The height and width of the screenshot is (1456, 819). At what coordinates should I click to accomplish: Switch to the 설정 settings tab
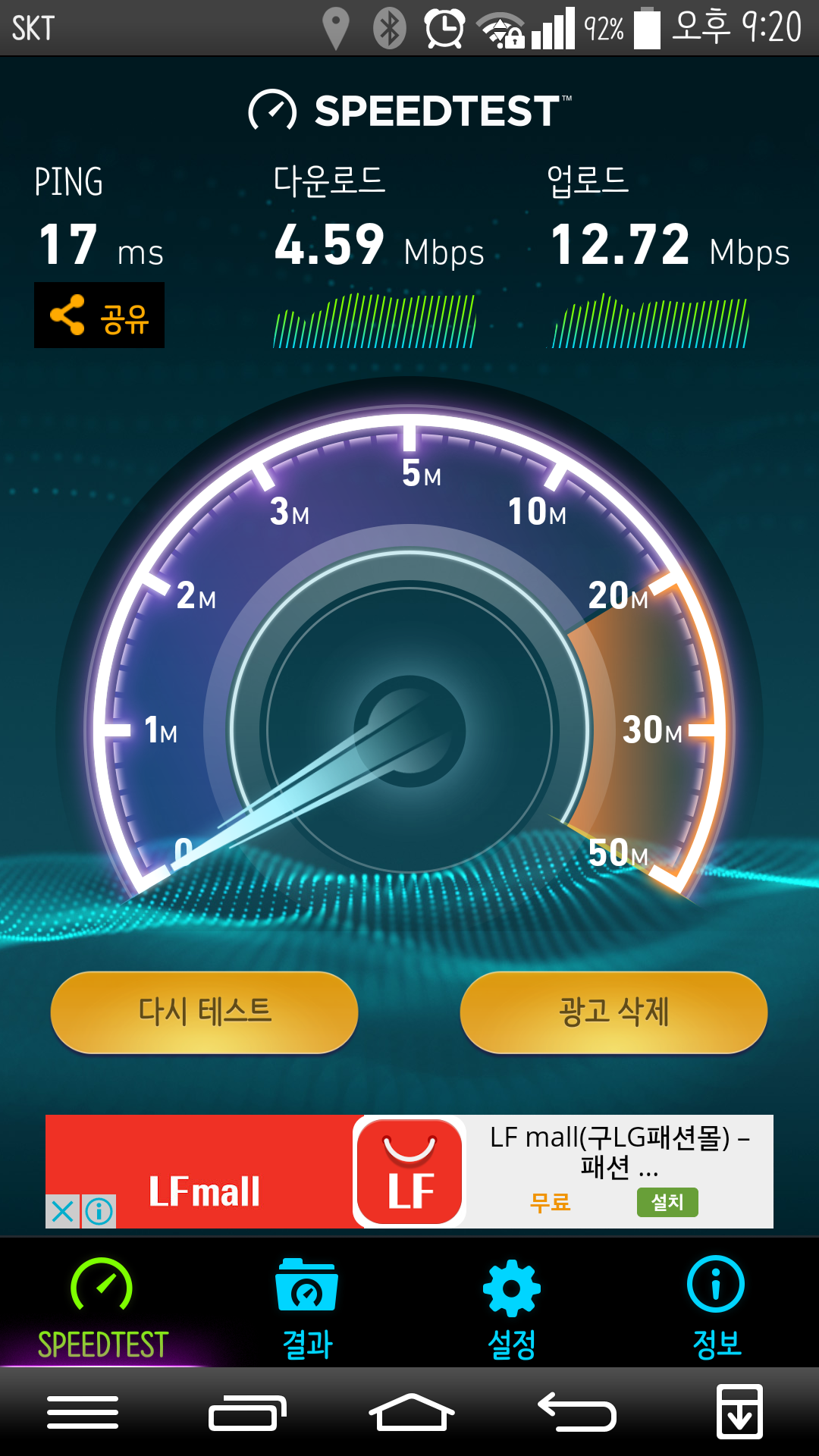(512, 1308)
